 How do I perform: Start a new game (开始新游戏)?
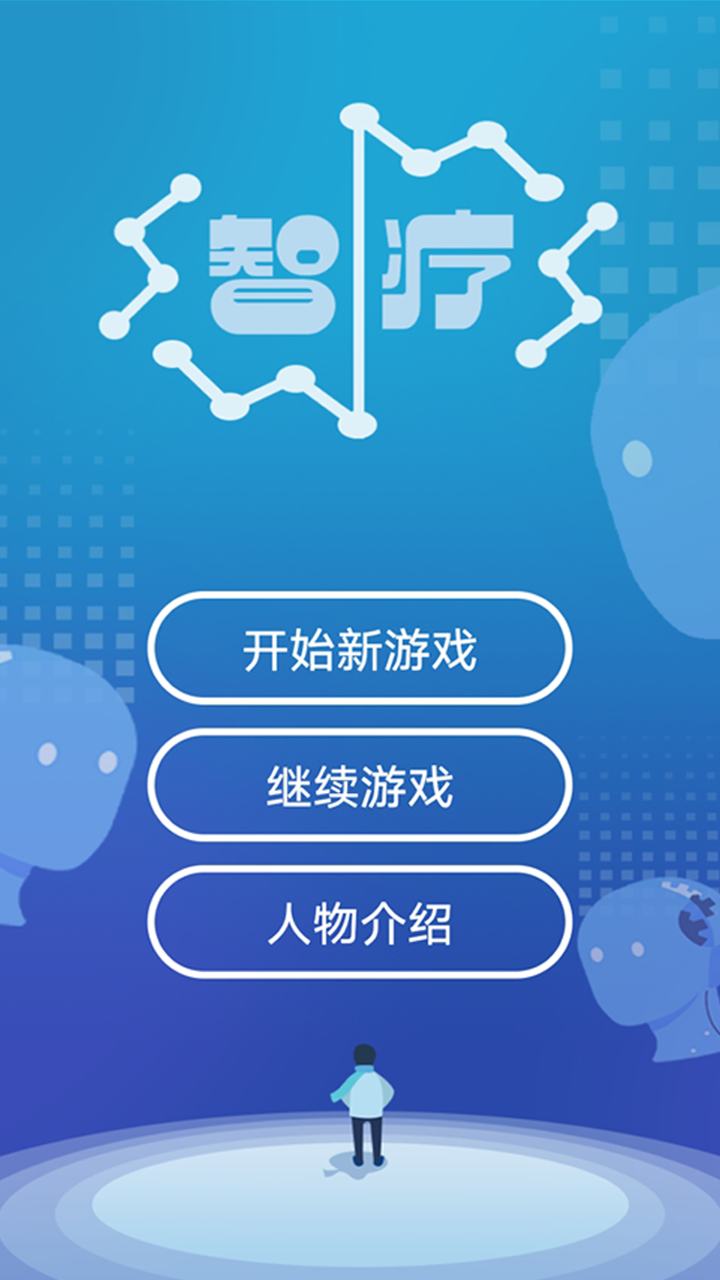click(360, 650)
